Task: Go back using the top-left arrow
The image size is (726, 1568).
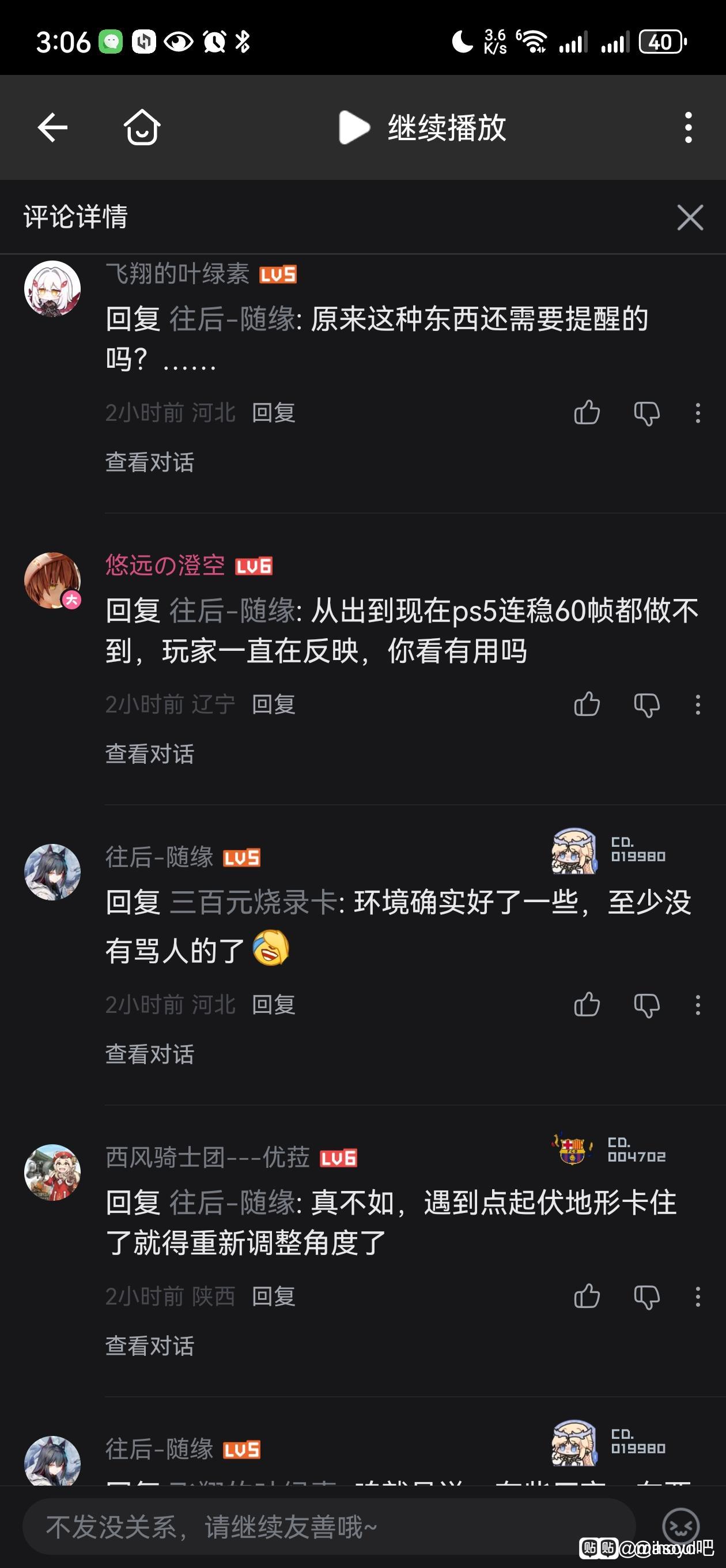Action: click(52, 128)
